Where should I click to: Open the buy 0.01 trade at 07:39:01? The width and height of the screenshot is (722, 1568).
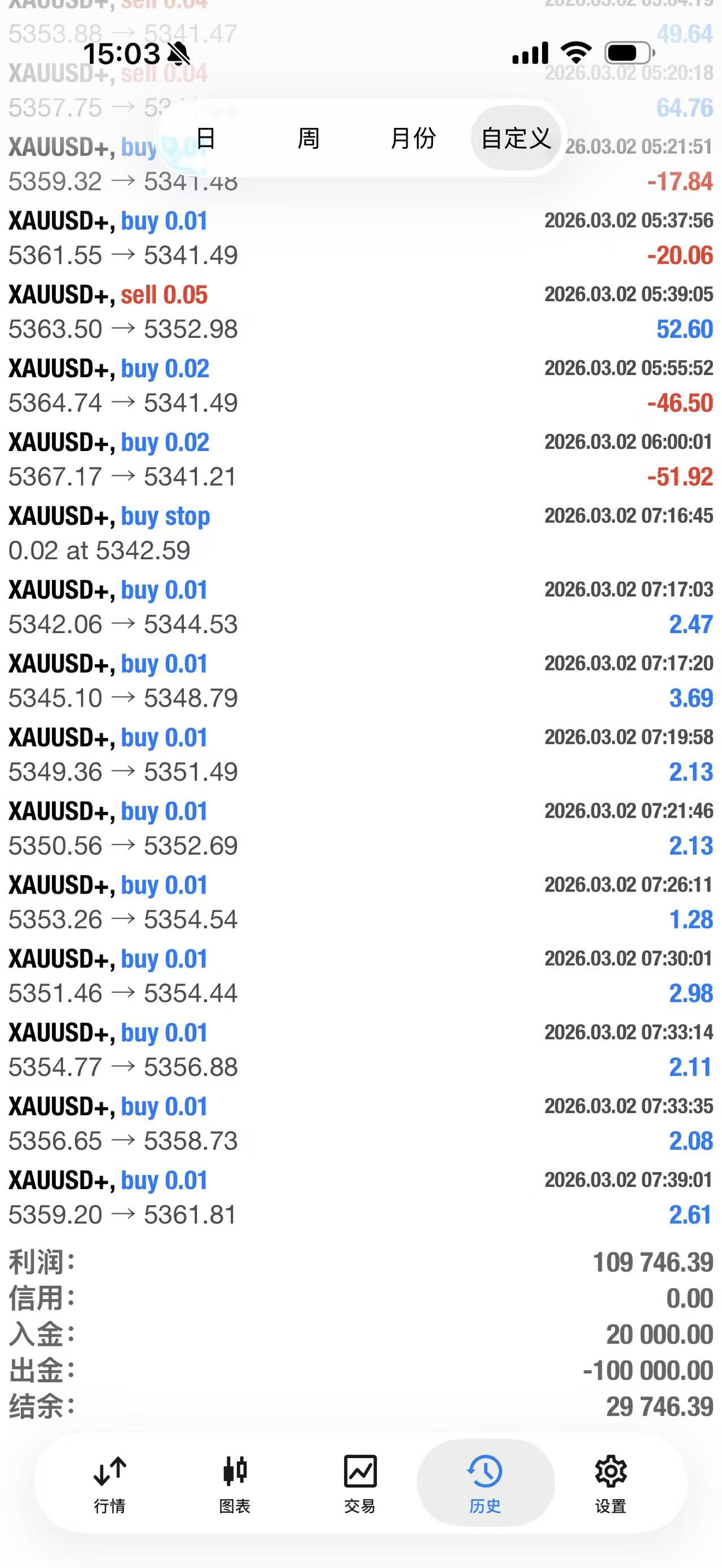[x=360, y=1198]
